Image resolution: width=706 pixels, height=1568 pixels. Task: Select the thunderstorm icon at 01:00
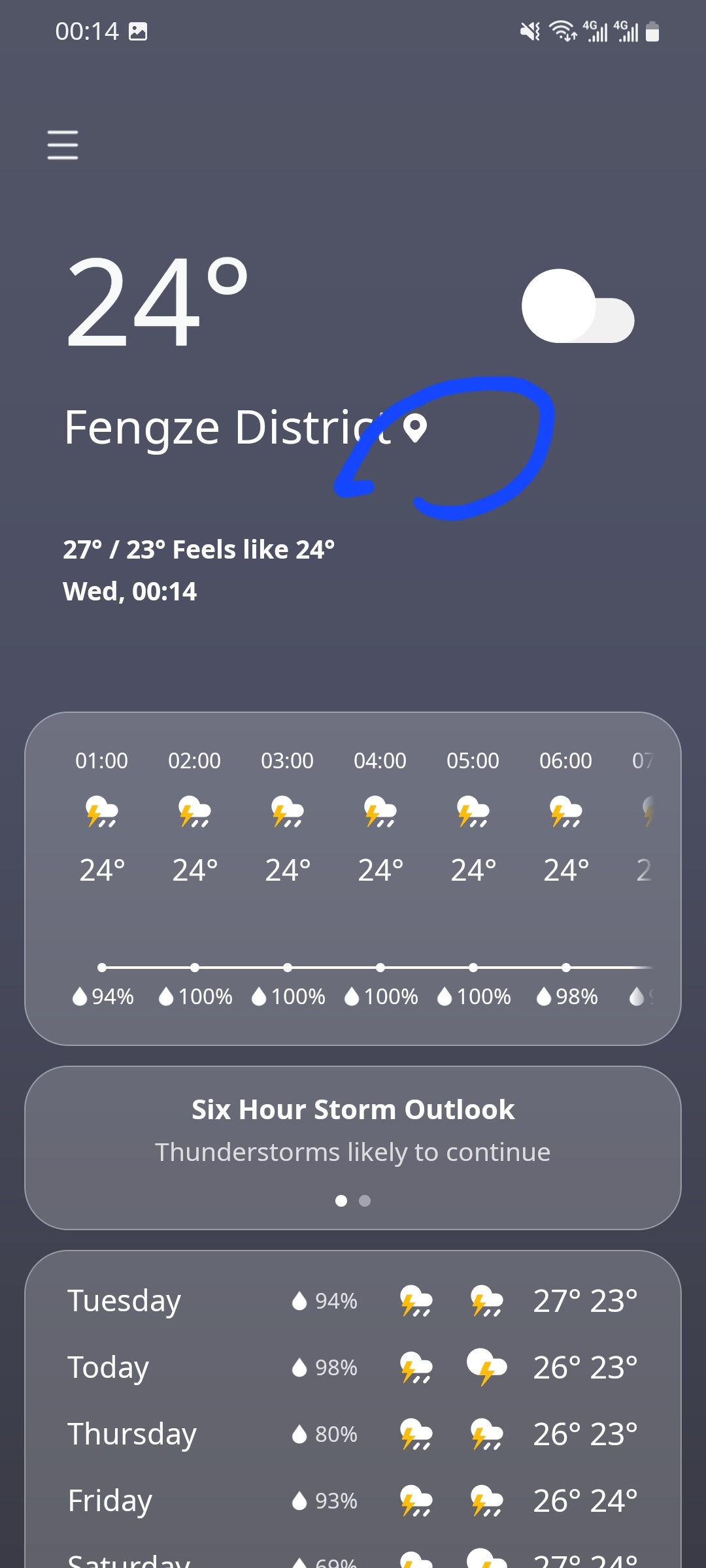[x=101, y=812]
